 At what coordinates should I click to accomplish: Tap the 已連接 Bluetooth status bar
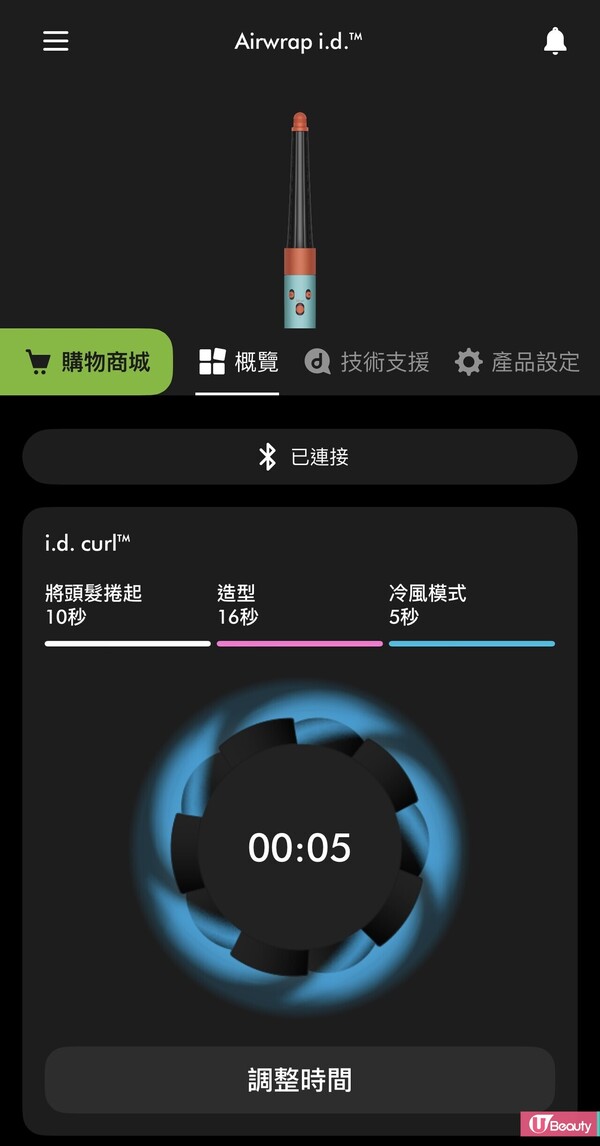[x=300, y=457]
